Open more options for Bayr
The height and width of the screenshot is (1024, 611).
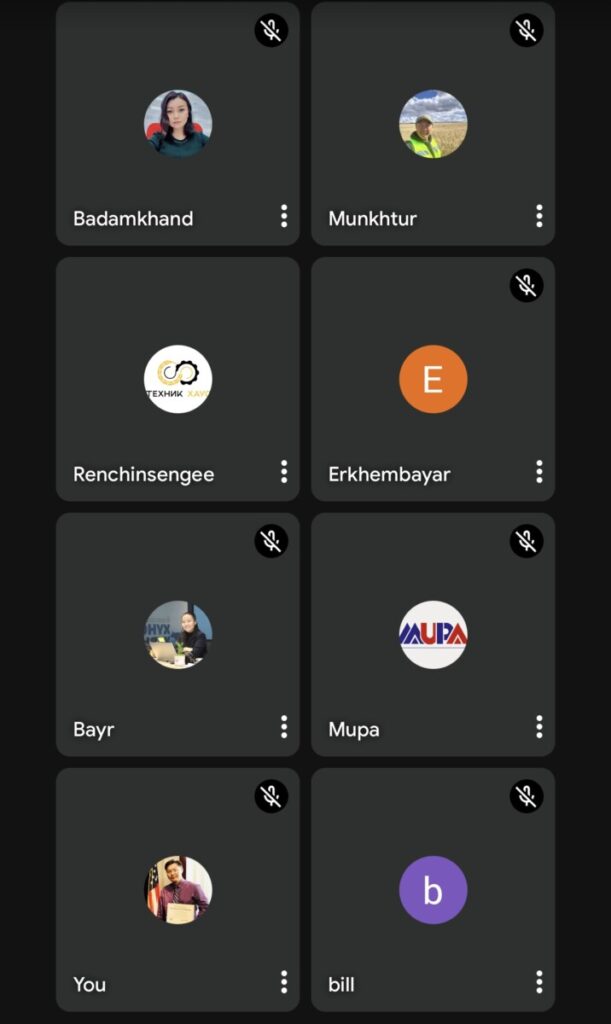[x=284, y=727]
